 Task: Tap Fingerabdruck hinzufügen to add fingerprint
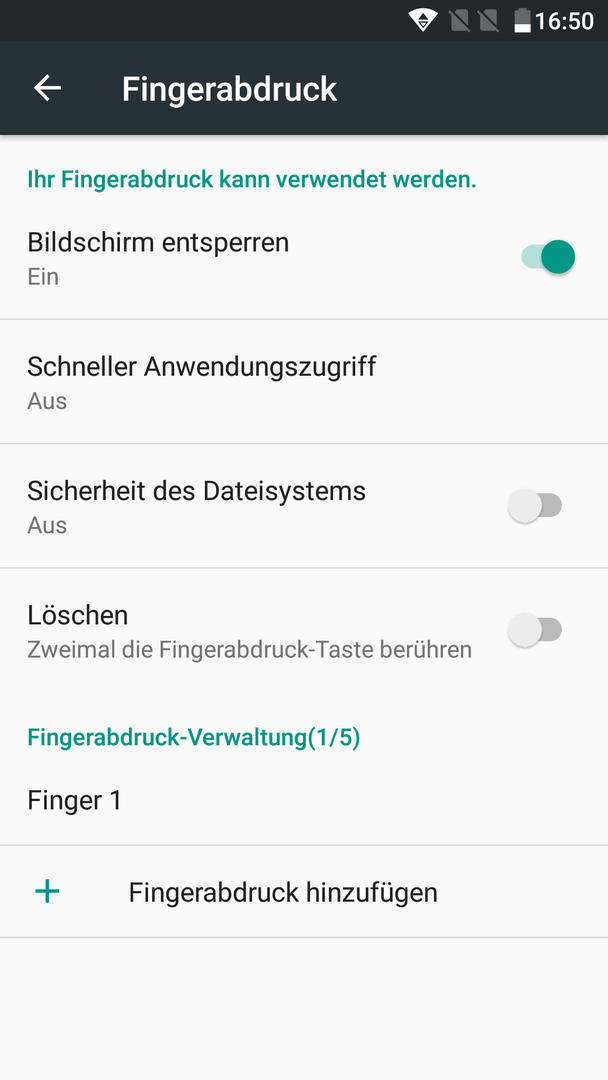point(304,892)
